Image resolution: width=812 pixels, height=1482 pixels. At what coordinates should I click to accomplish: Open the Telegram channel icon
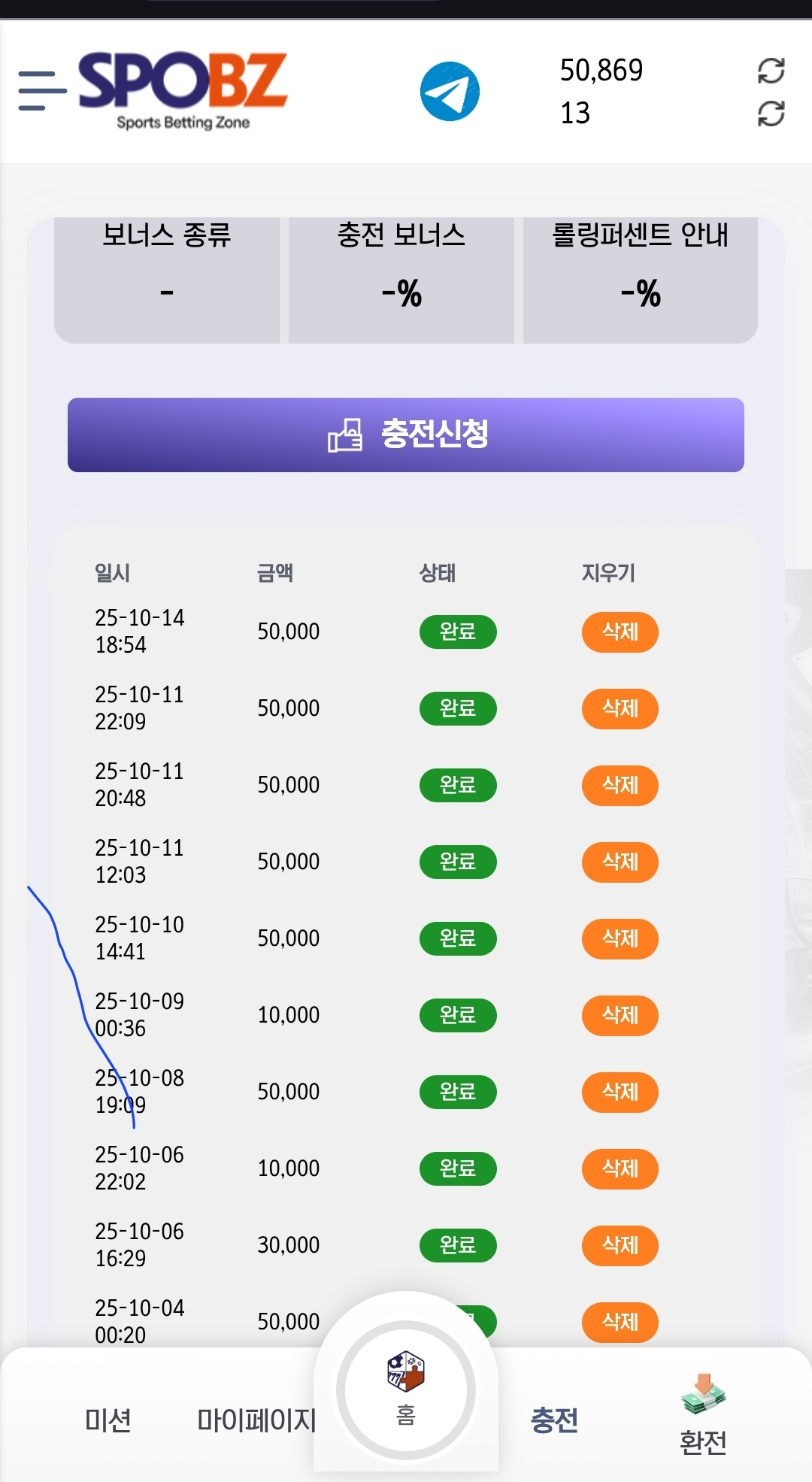point(450,91)
